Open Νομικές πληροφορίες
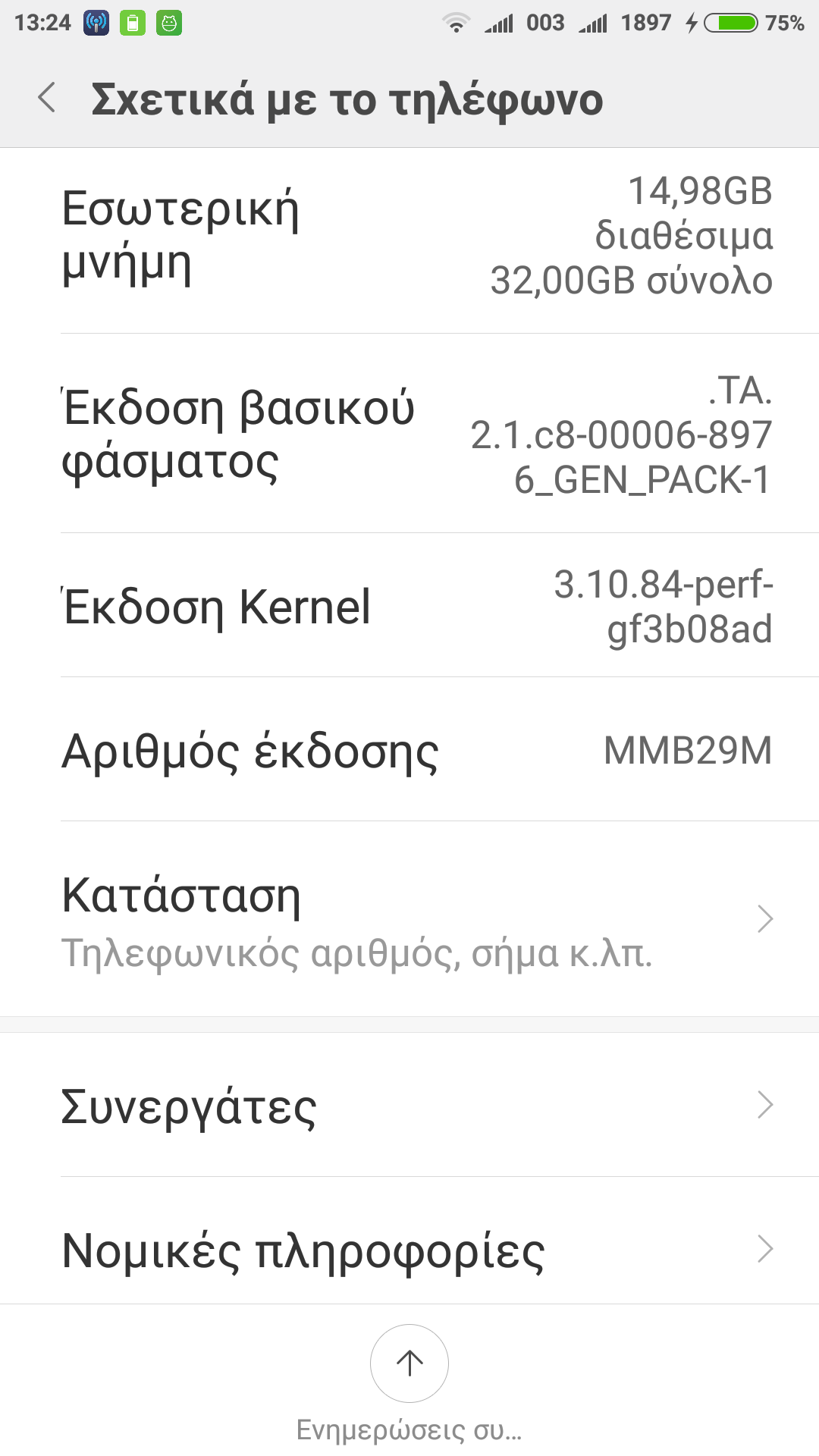The image size is (819, 1456). point(409,1250)
